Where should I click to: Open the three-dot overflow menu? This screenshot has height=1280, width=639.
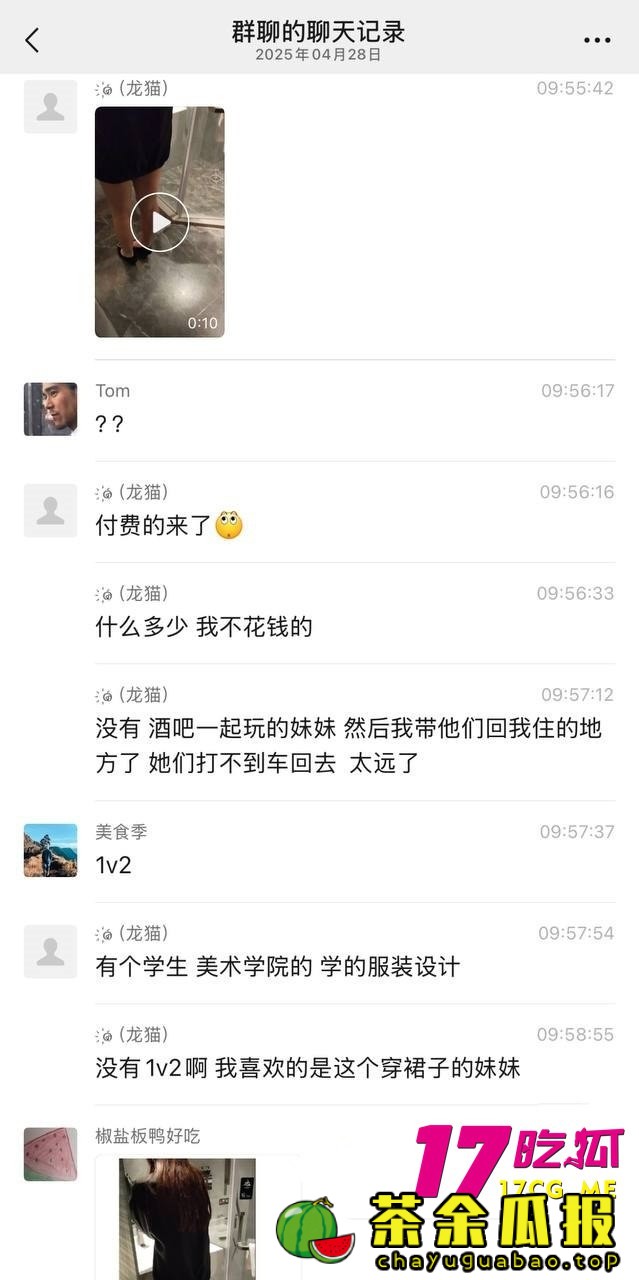tap(597, 40)
